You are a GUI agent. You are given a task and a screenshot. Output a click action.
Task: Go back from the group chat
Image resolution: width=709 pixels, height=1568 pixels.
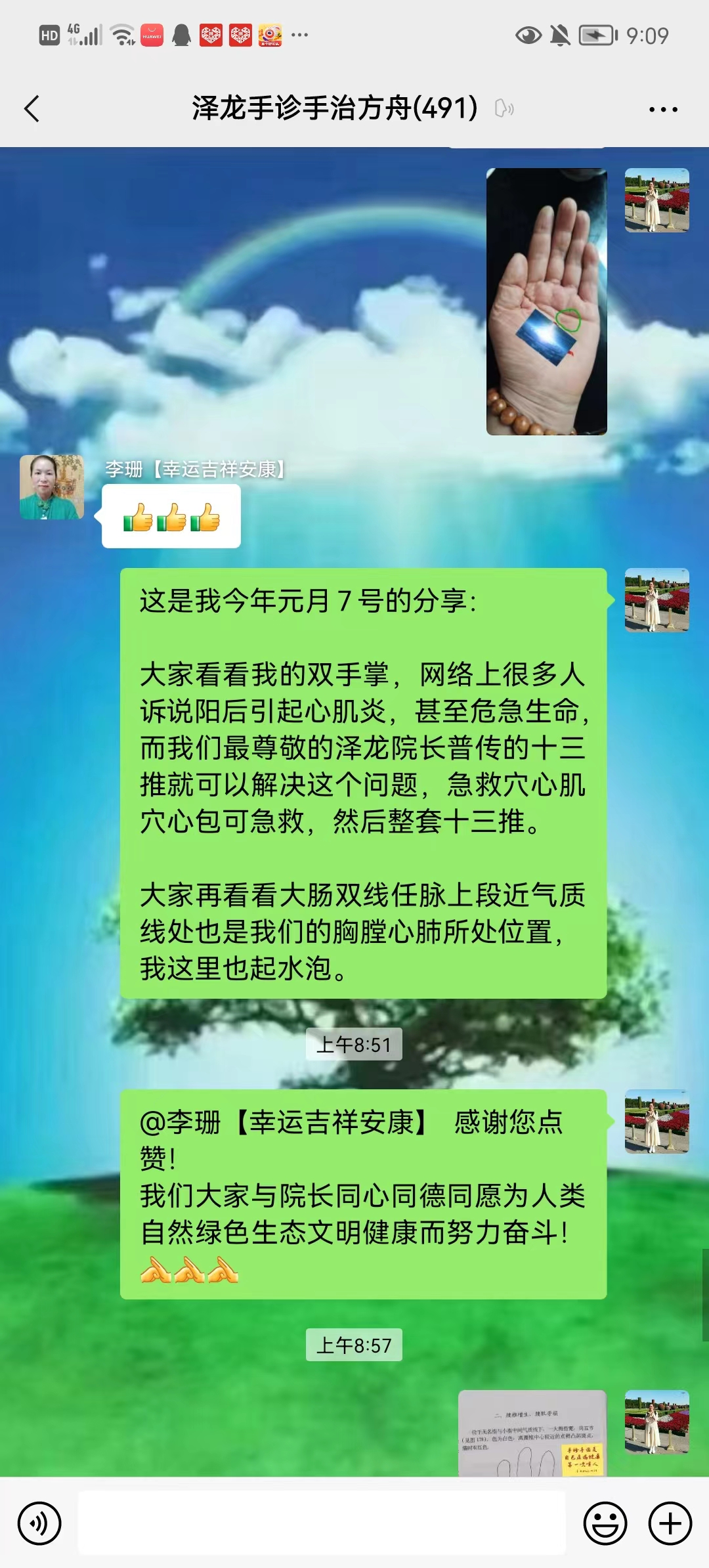click(32, 109)
